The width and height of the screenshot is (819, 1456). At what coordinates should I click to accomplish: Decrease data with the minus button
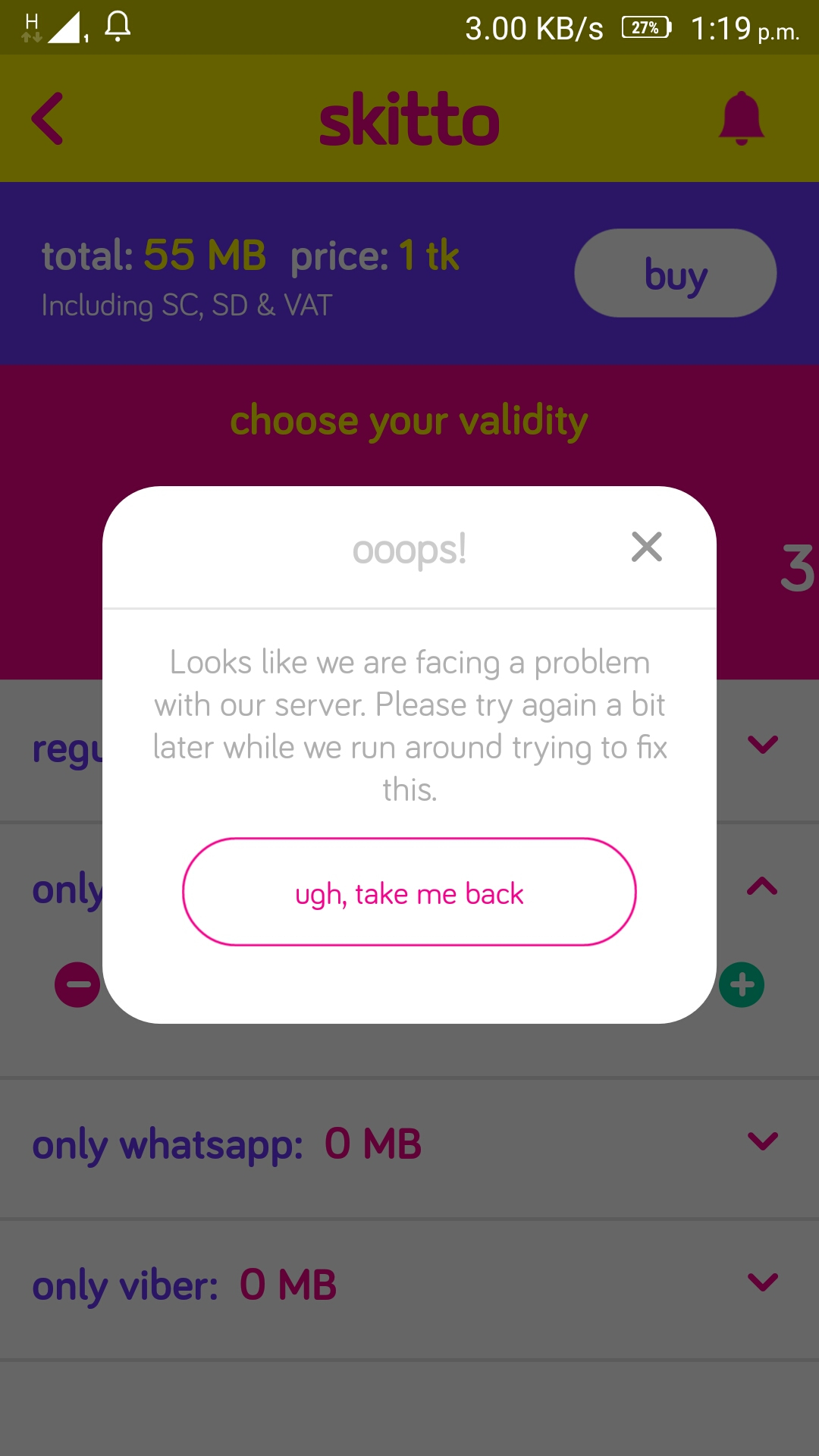point(77,985)
